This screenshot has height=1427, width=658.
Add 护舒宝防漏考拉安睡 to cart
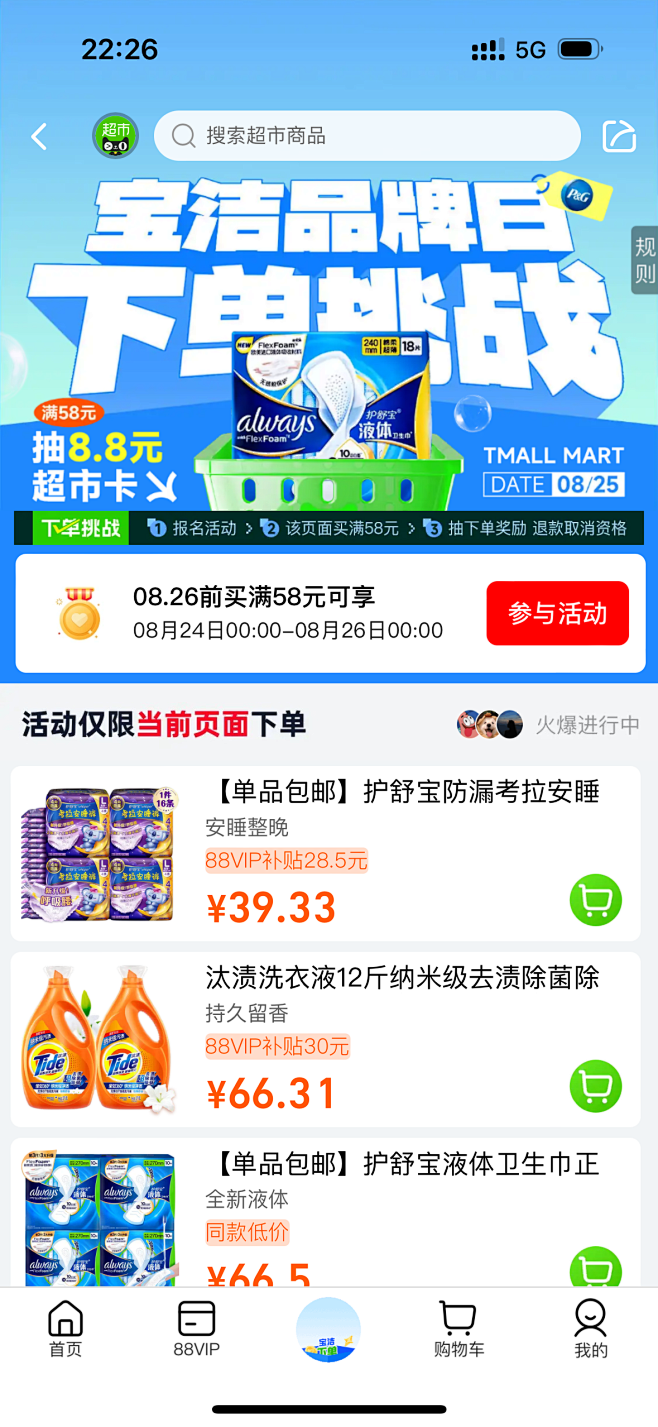point(596,900)
